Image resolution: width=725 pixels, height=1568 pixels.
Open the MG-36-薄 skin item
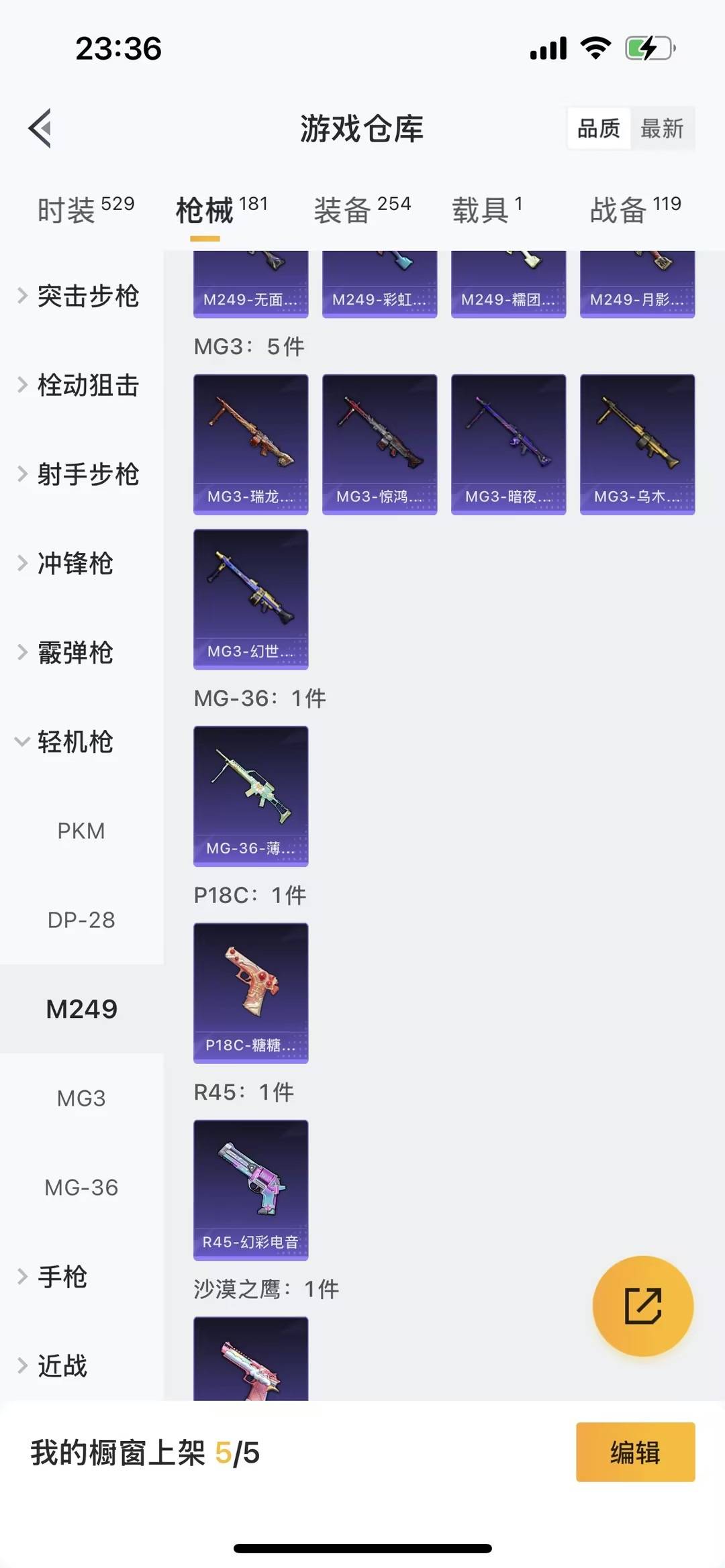pos(250,796)
